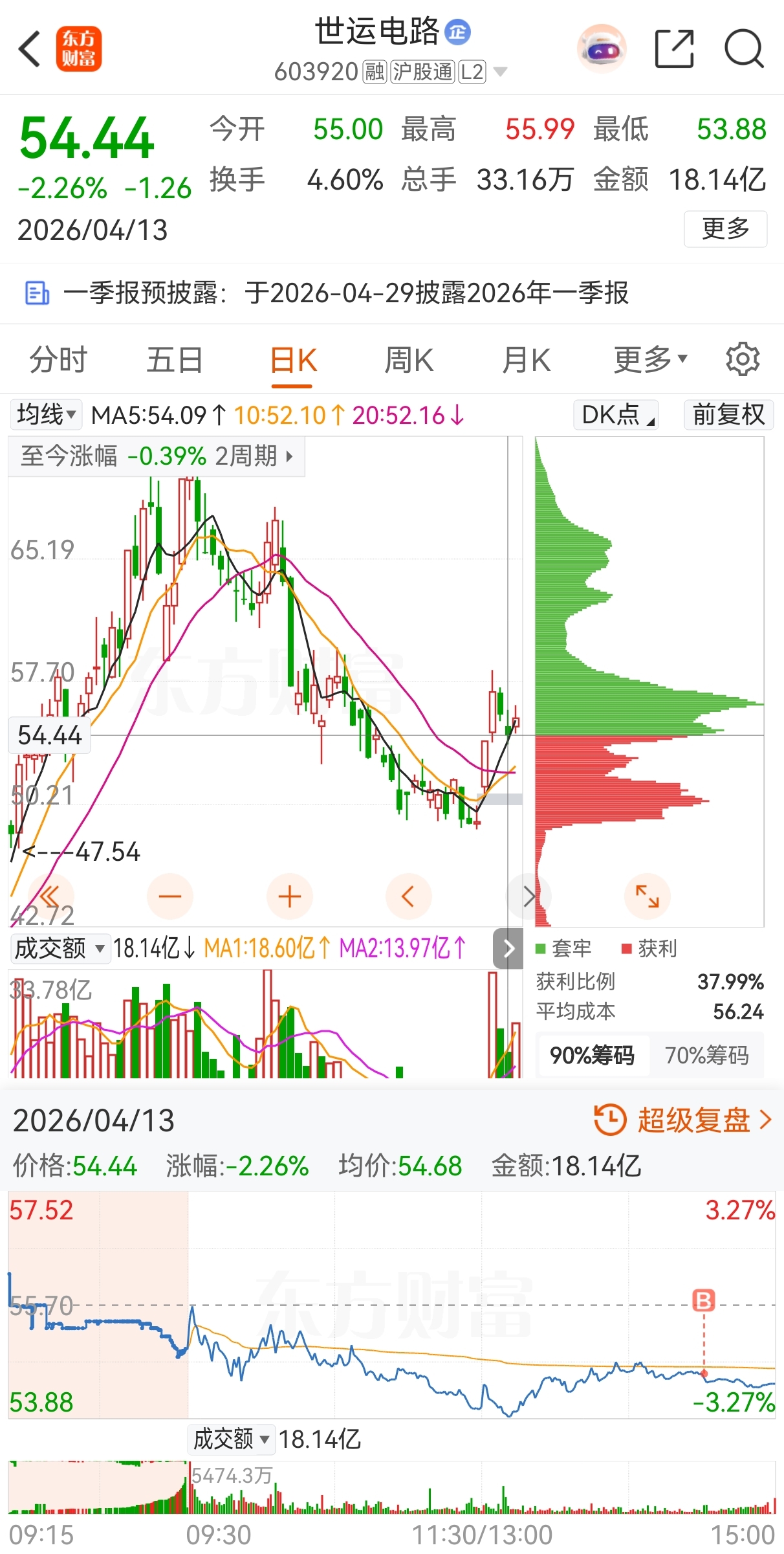784x1554 pixels.
Task: Zoom in chart with plus button
Action: (x=289, y=896)
